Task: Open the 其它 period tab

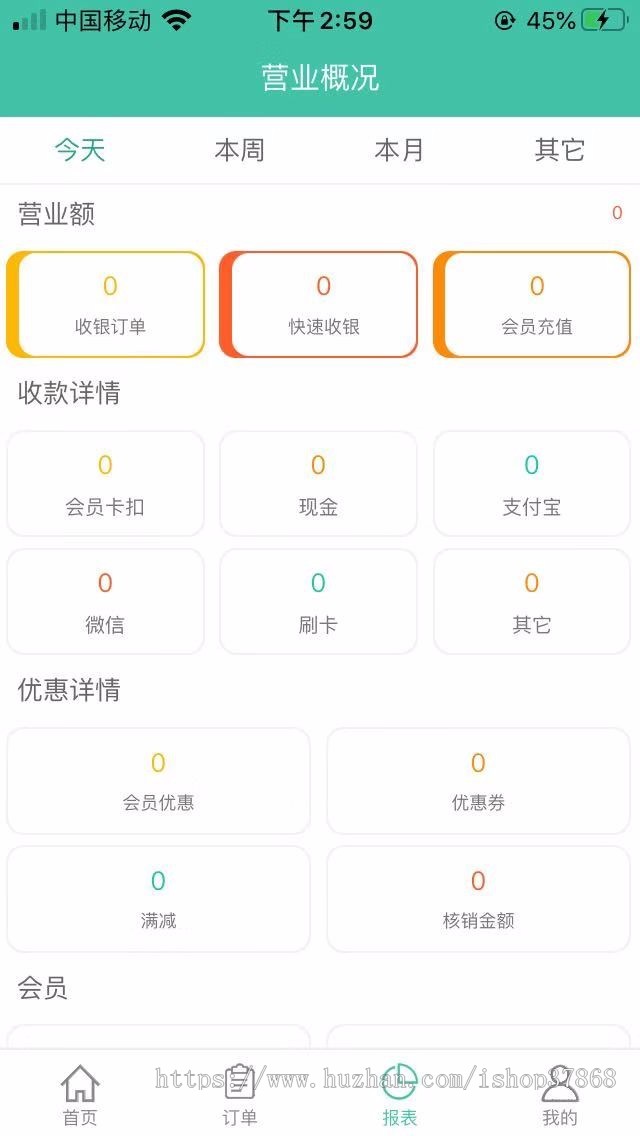Action: [x=559, y=150]
